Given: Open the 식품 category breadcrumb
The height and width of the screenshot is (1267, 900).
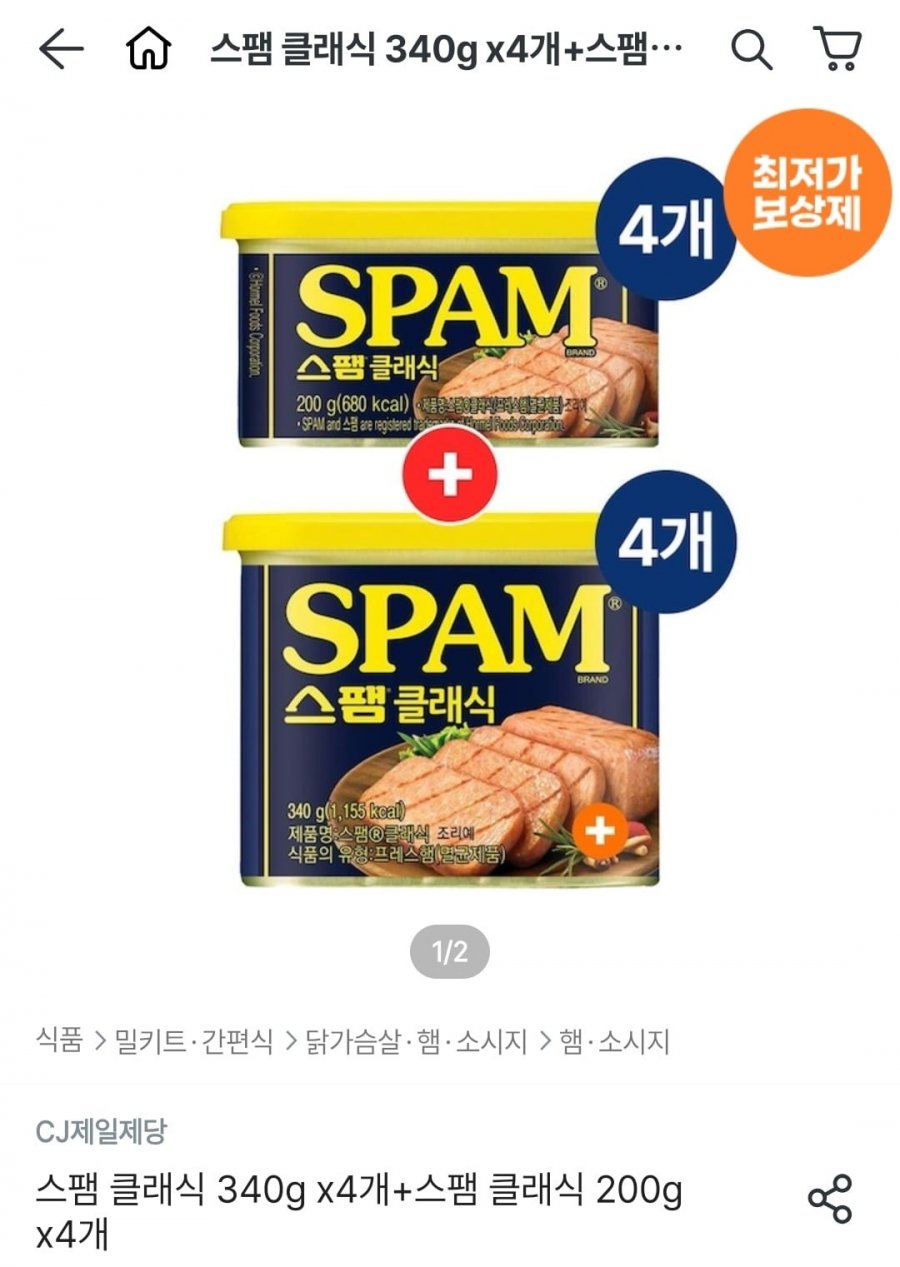Looking at the screenshot, I should pos(59,1042).
